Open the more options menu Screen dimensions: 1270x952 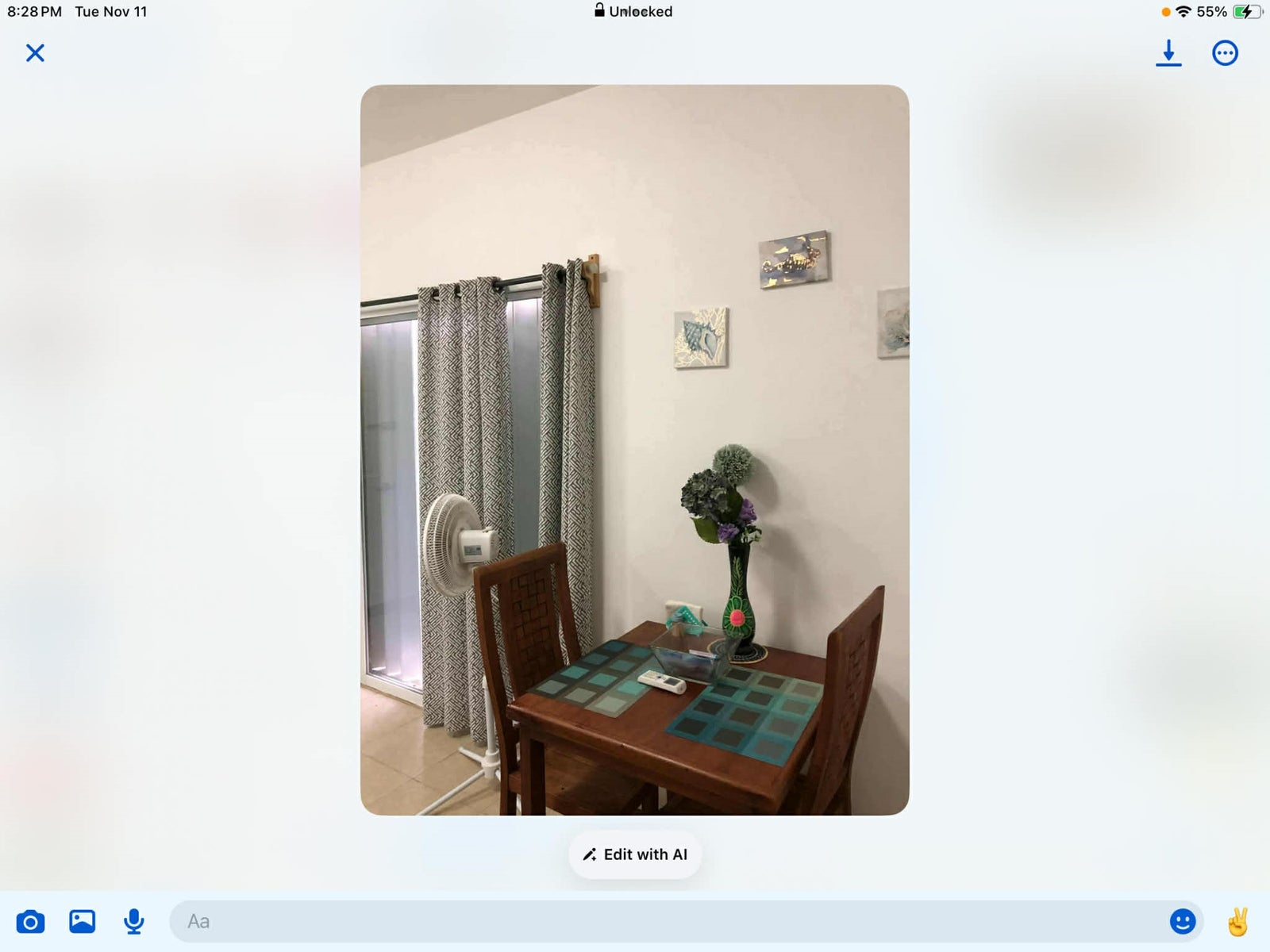(x=1225, y=53)
